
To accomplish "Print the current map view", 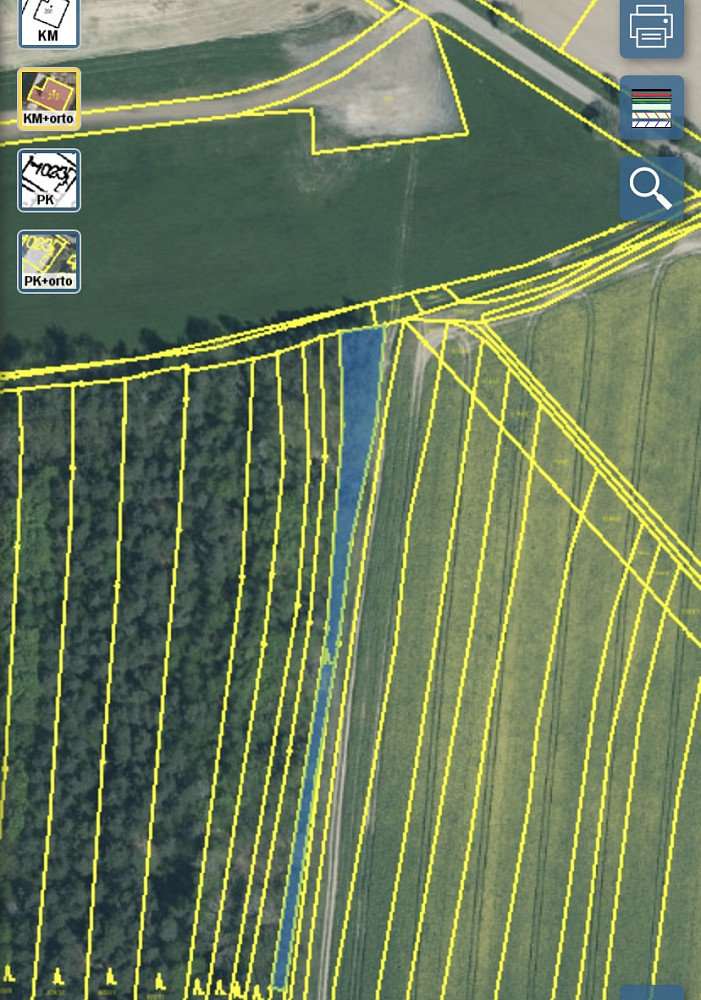I will point(651,27).
